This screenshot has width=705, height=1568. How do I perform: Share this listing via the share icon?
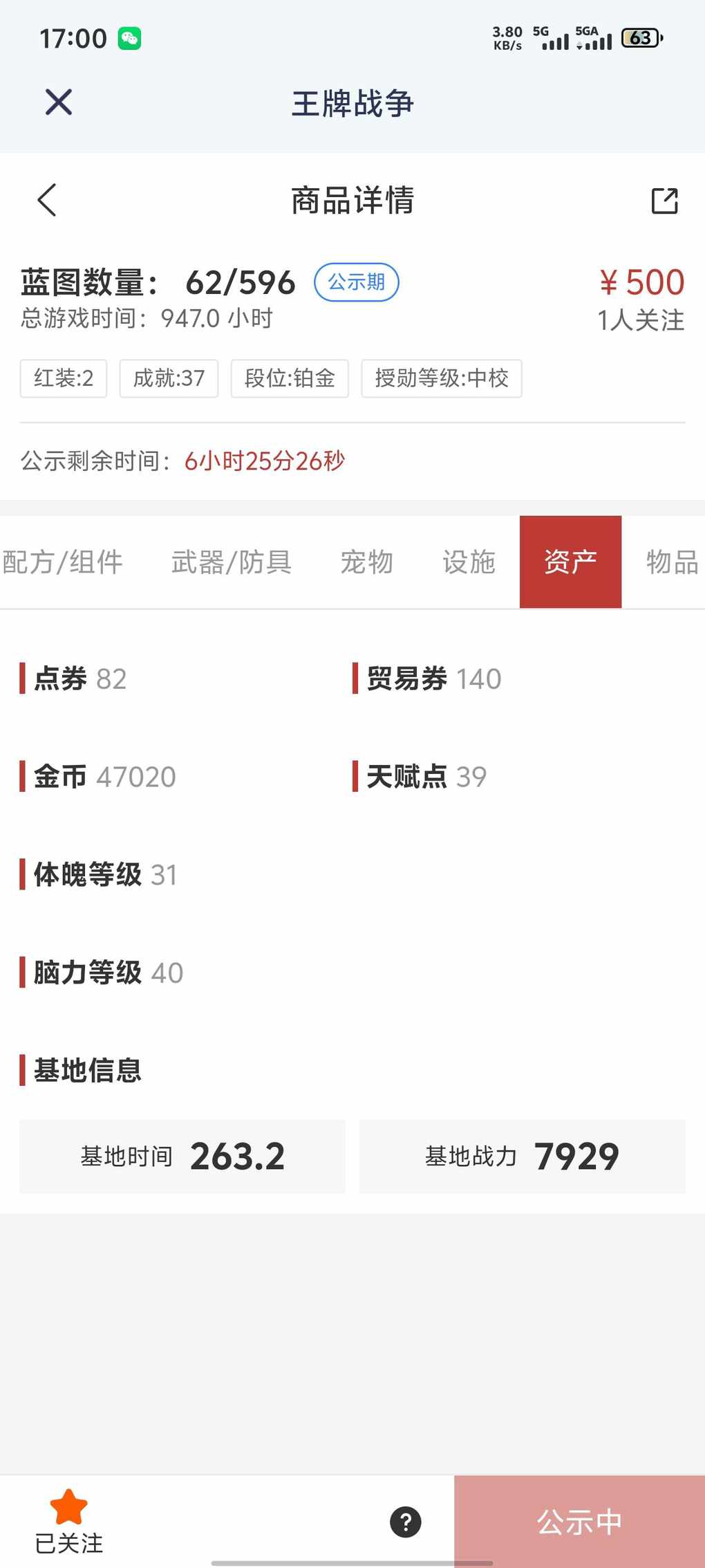pos(664,201)
